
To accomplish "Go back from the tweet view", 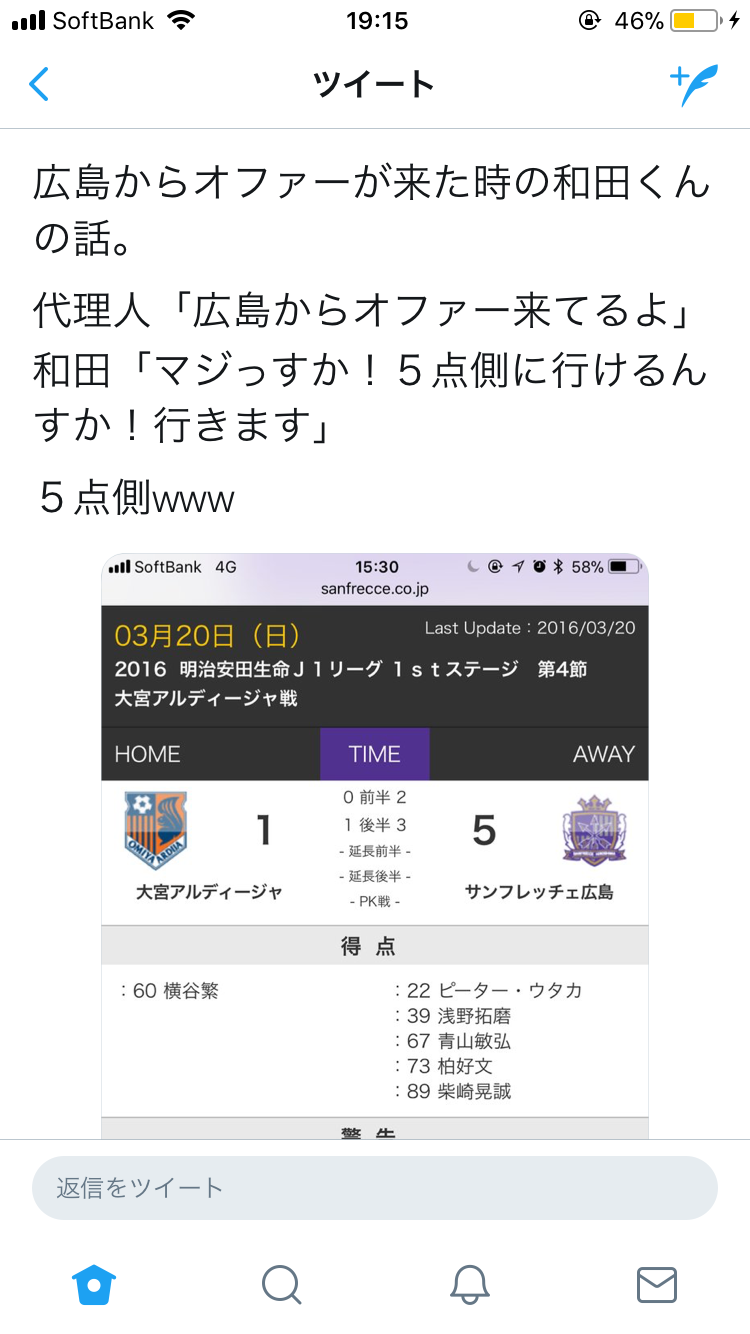I will click(39, 85).
